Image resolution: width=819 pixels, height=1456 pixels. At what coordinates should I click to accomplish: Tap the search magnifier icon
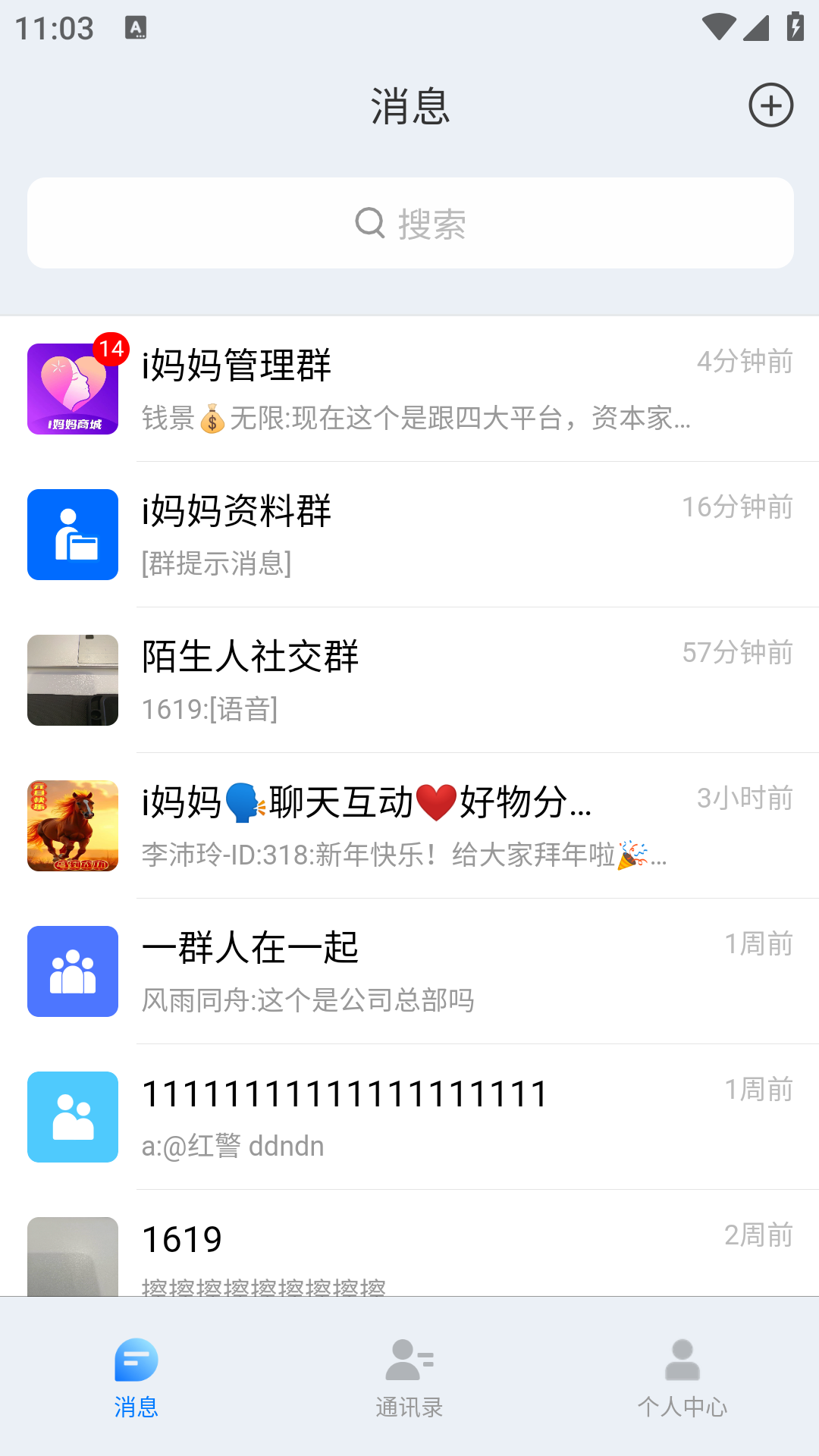(369, 223)
